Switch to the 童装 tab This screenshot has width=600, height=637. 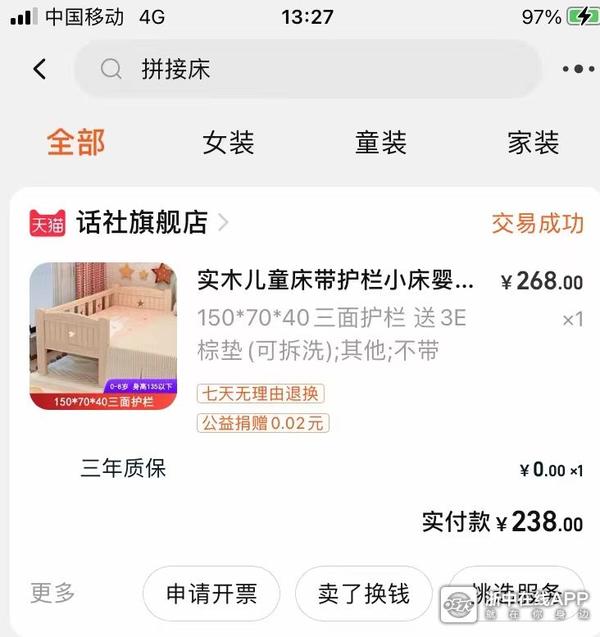(x=381, y=143)
